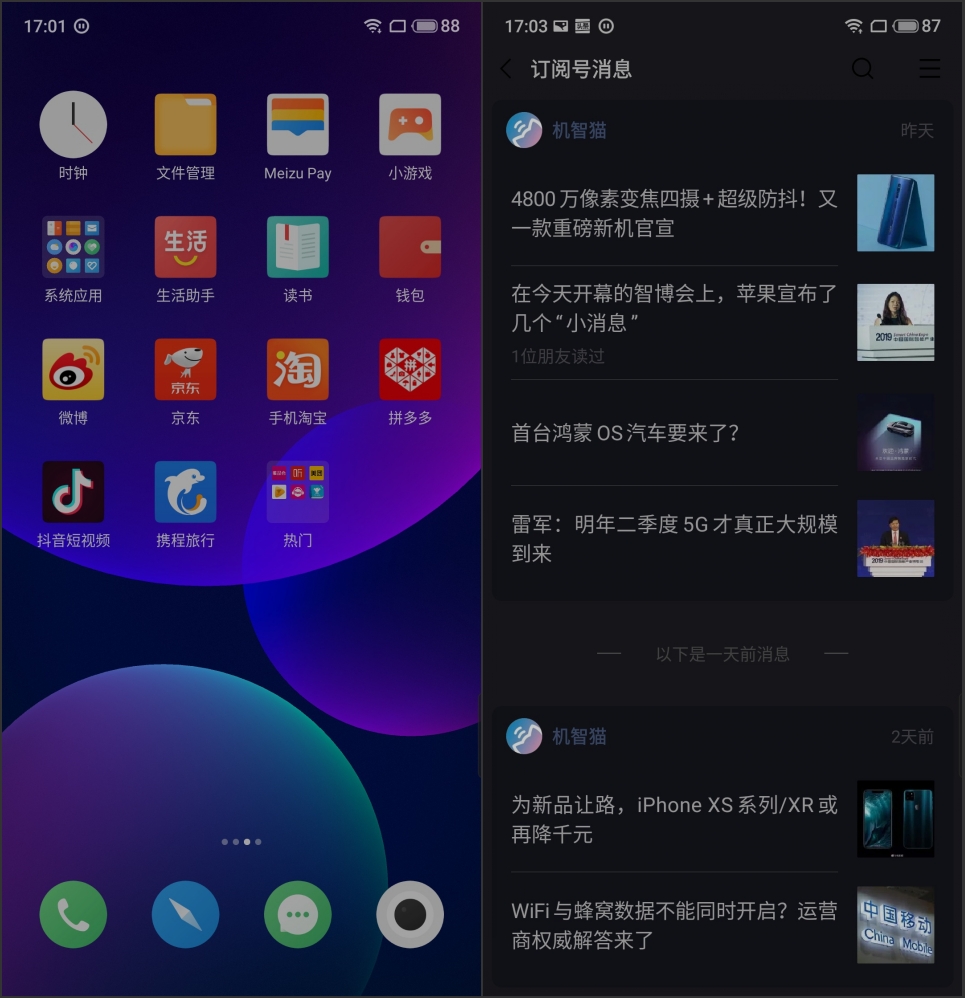Viewport: 965px width, 998px height.
Task: Launch 抖音短视频
Action: coord(73,492)
